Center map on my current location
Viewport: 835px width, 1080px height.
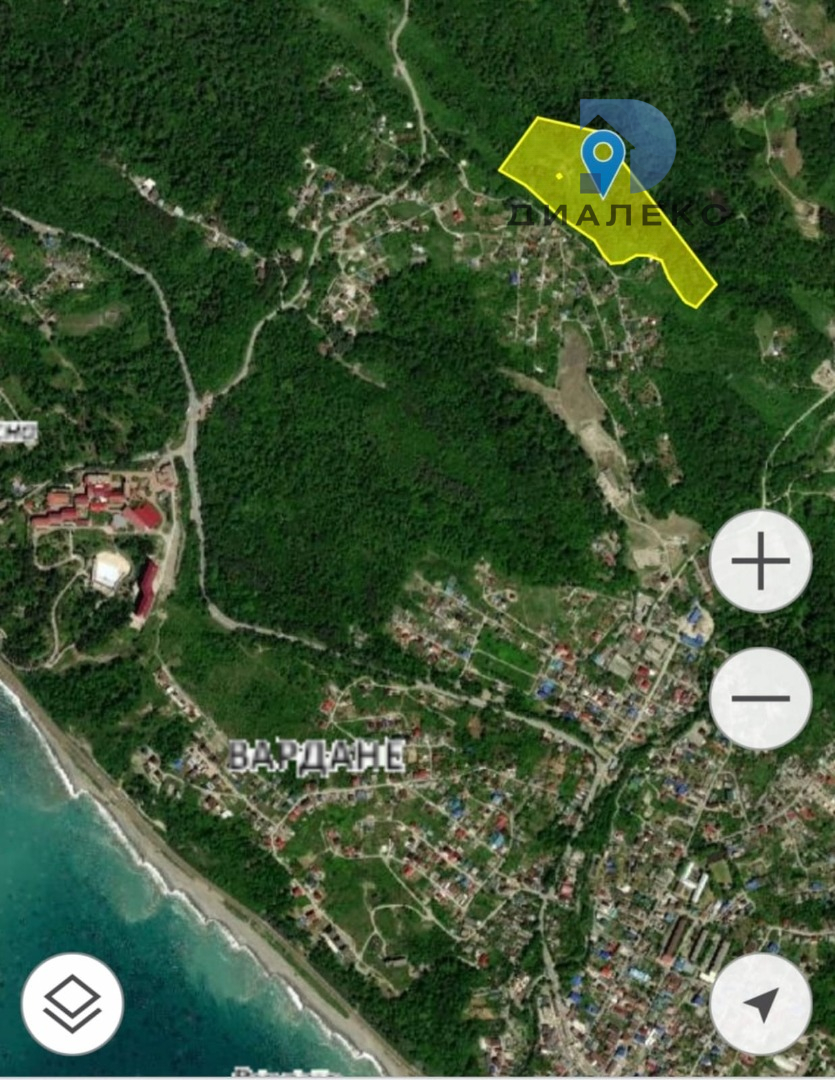tap(760, 1003)
